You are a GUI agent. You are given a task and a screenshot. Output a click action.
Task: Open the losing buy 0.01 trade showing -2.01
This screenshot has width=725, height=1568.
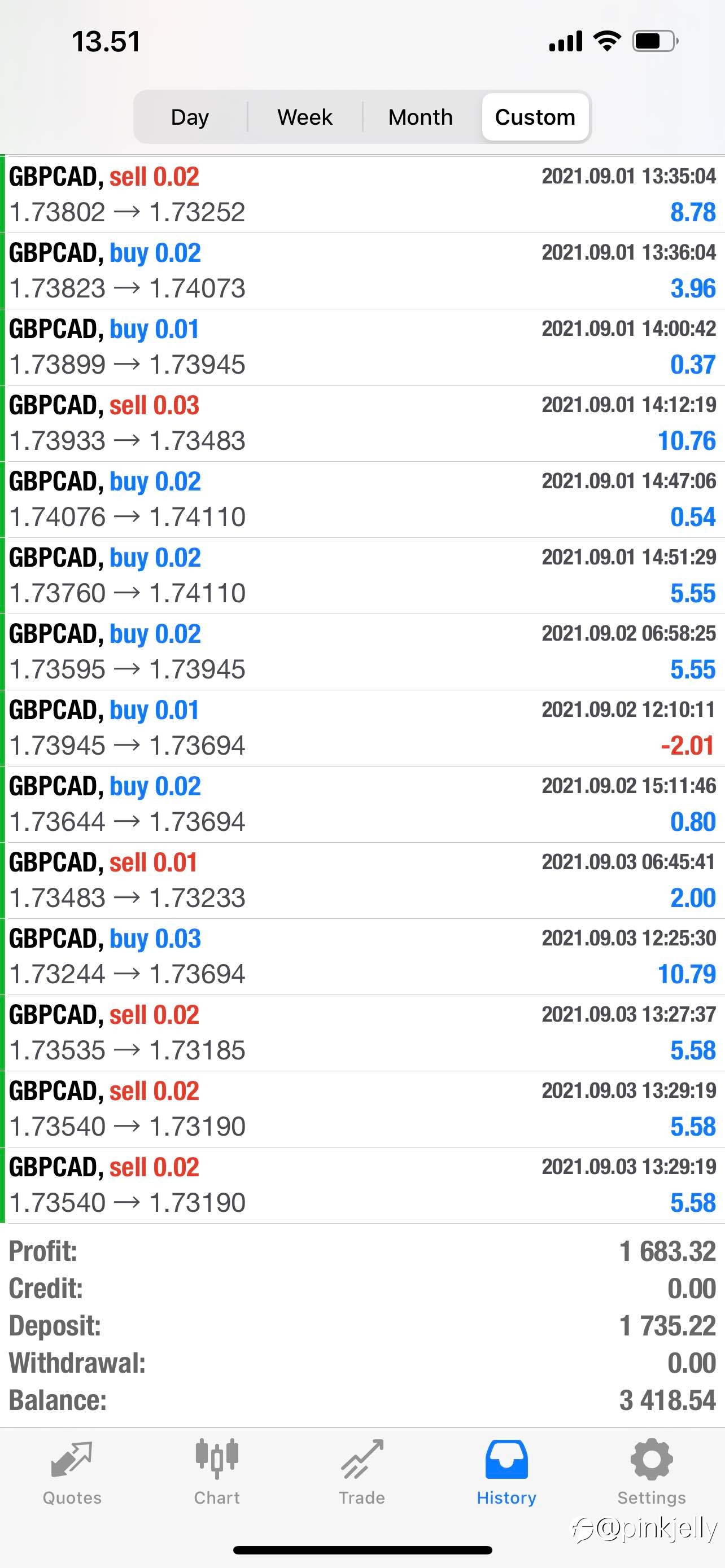click(x=363, y=728)
